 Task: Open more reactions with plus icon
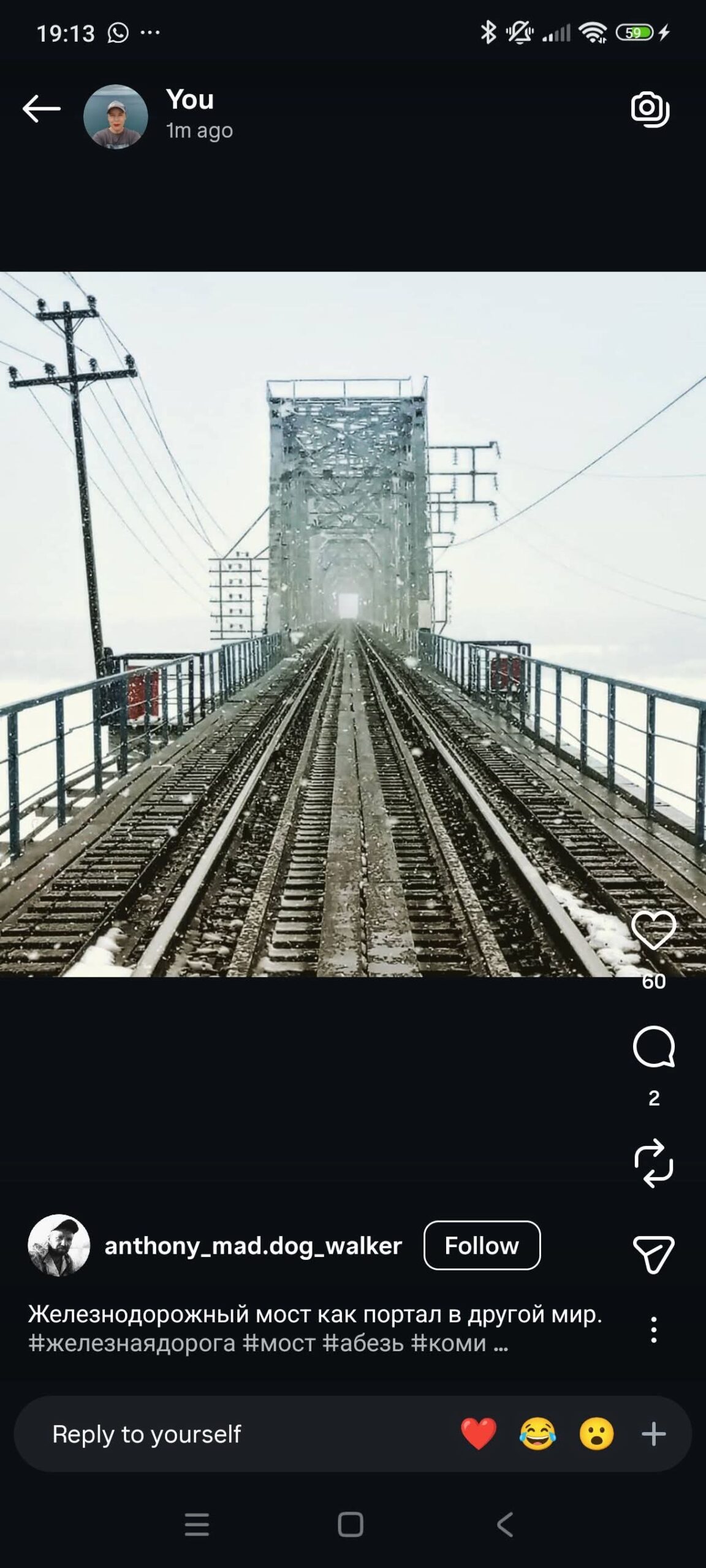click(x=653, y=1434)
